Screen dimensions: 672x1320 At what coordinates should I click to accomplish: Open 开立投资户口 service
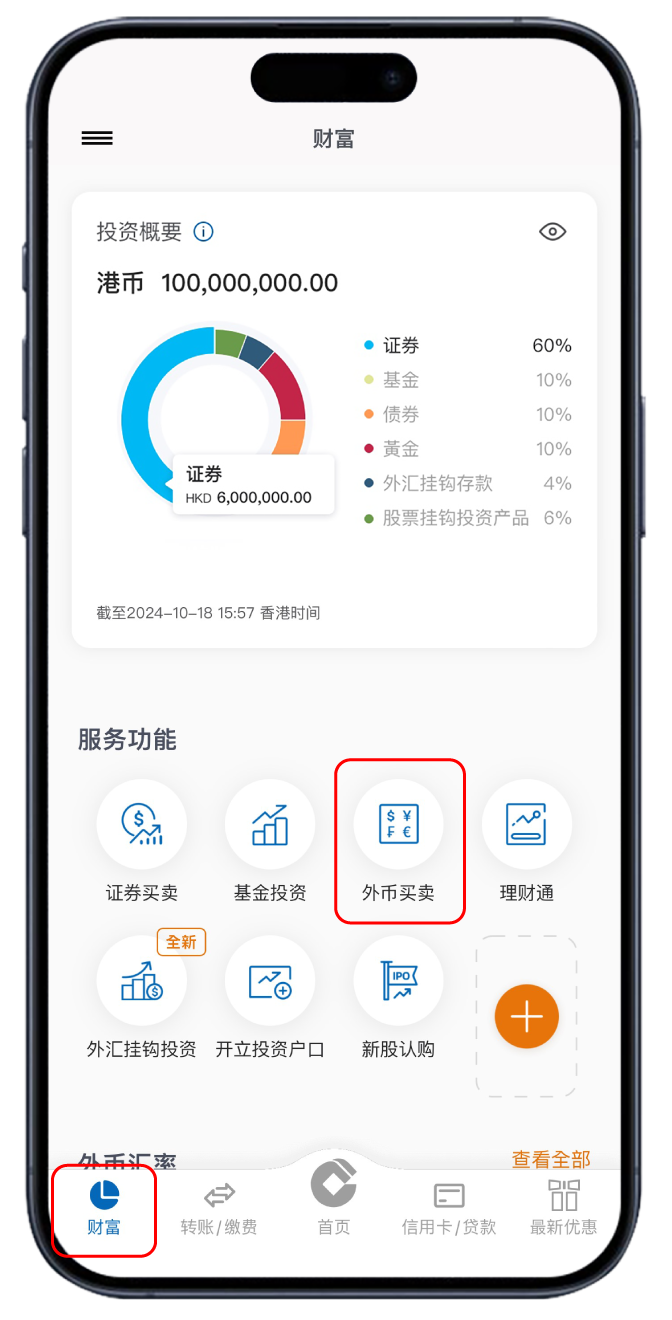click(x=270, y=981)
